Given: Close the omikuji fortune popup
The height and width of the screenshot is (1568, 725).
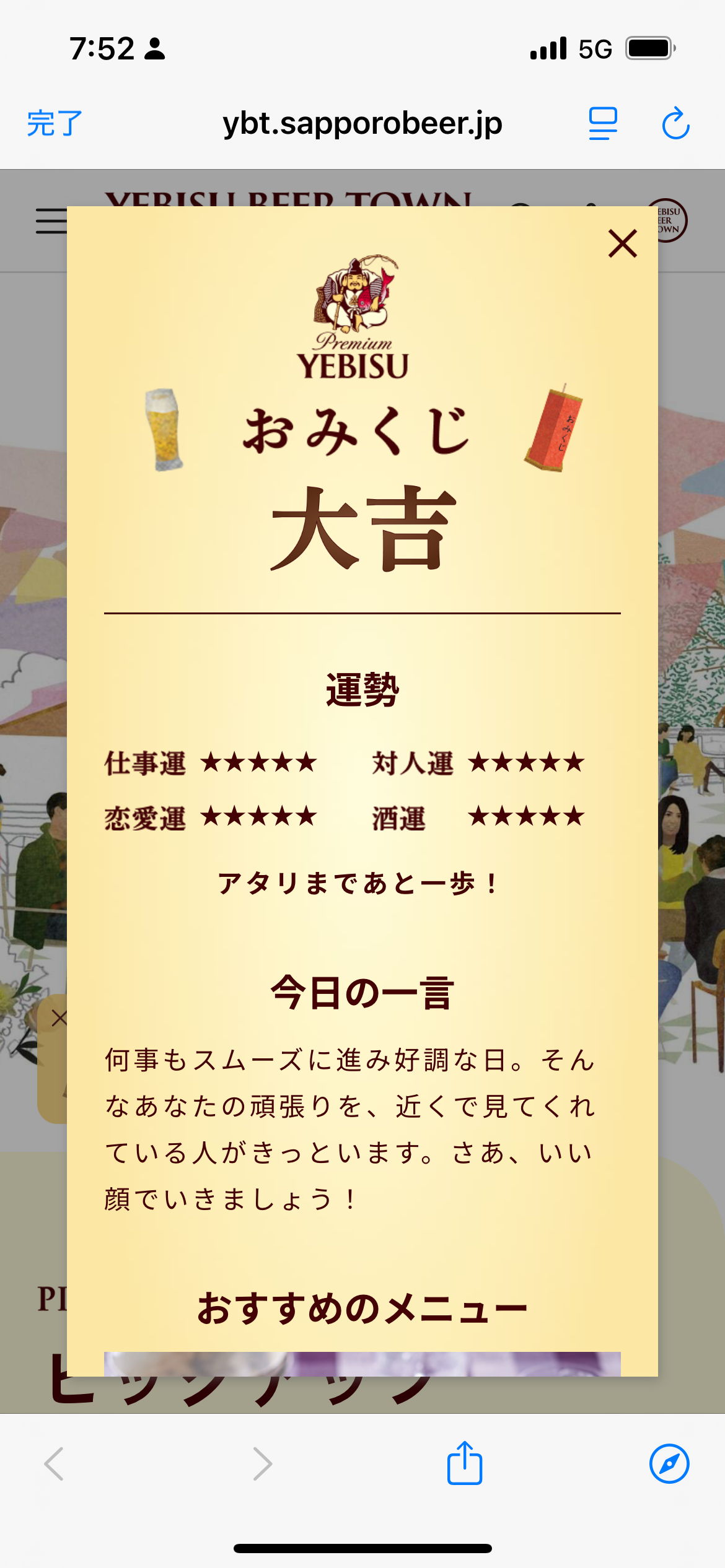Looking at the screenshot, I should [x=623, y=243].
